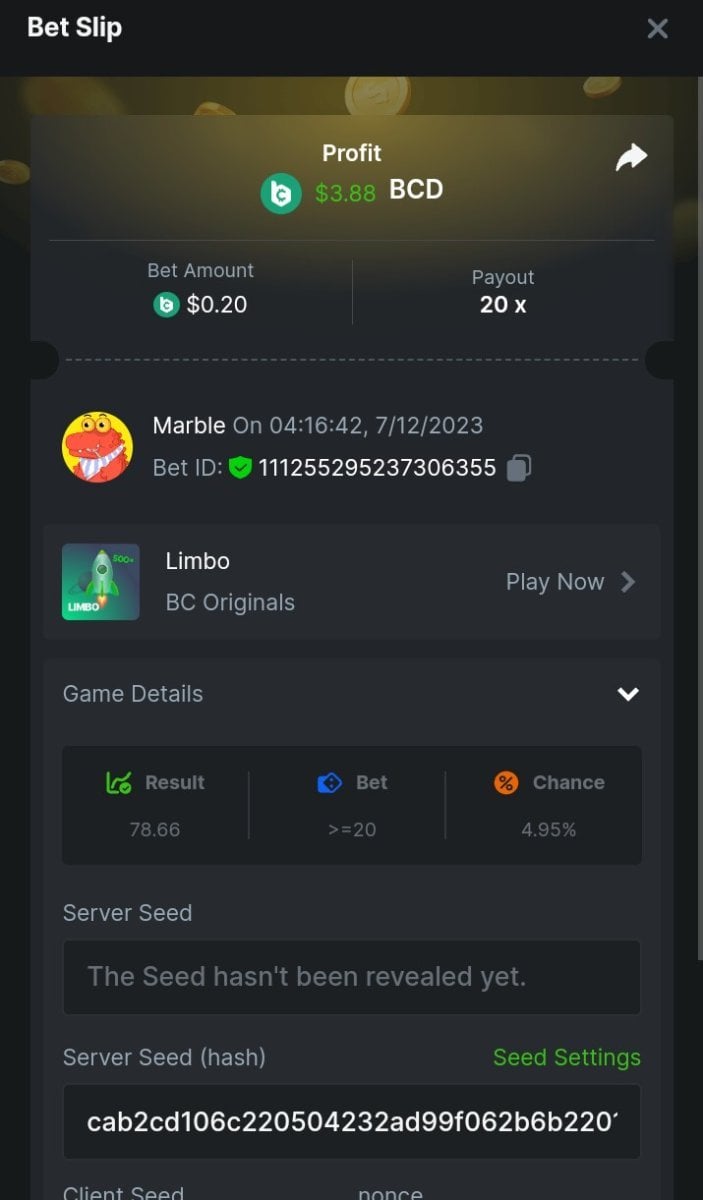
Task: Share this bet result
Action: 631,158
